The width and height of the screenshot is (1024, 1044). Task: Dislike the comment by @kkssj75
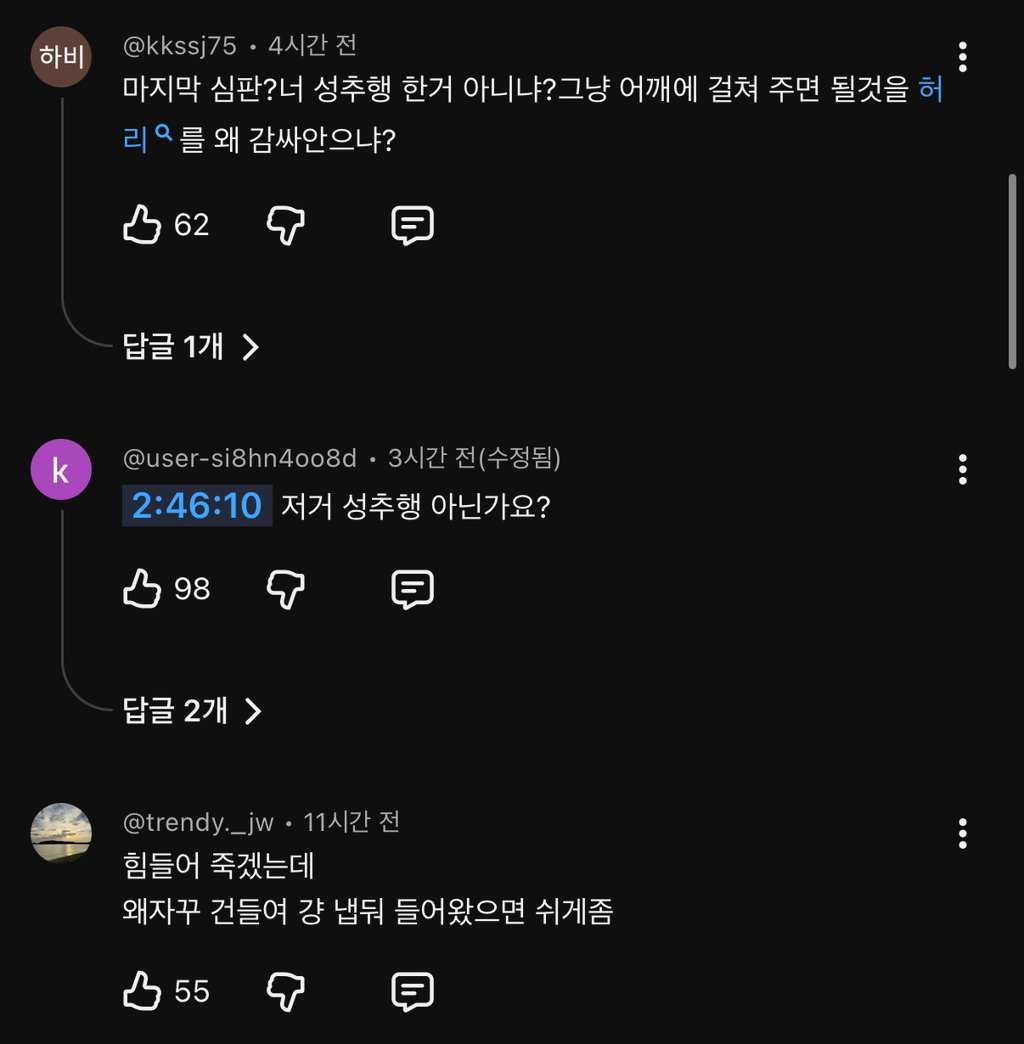point(286,225)
